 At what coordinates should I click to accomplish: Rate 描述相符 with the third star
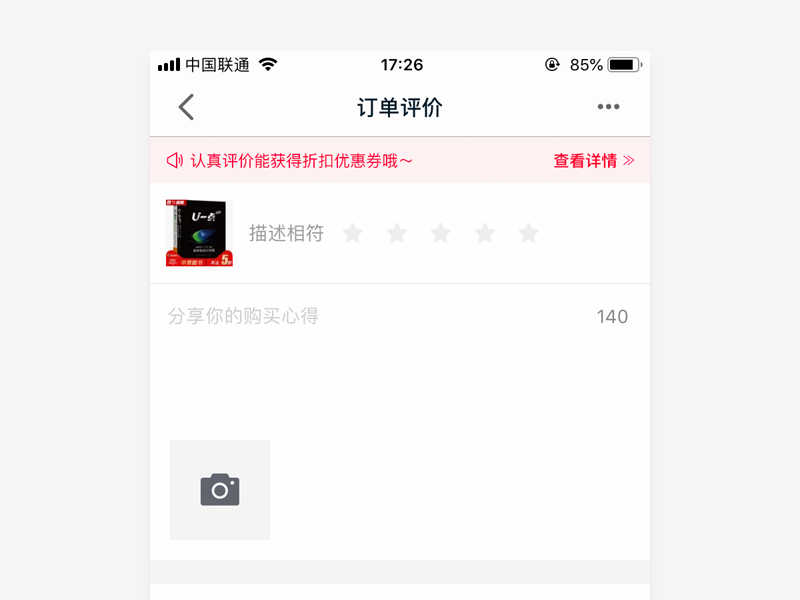pyautogui.click(x=441, y=233)
